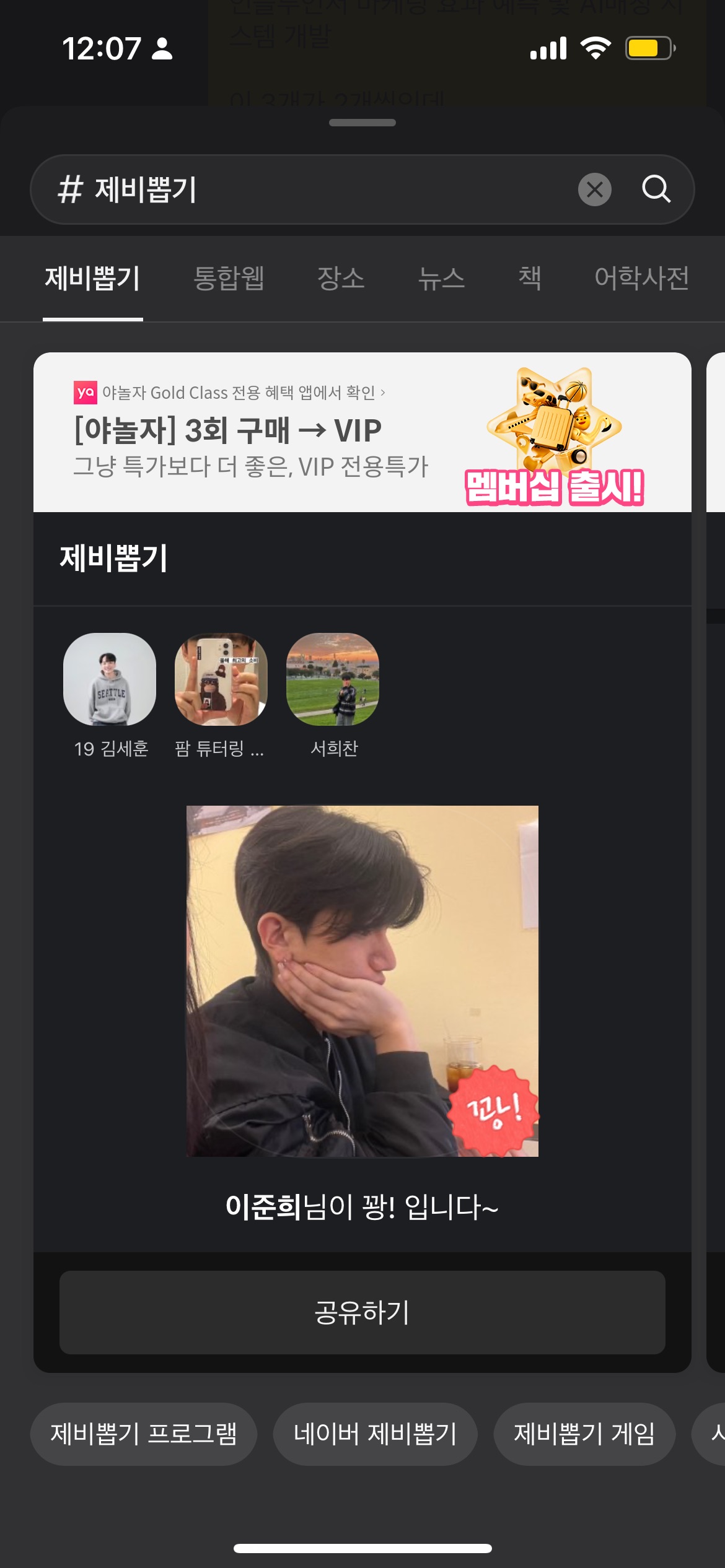Select participant 19 김세훈
This screenshot has width=725, height=1568.
(x=110, y=679)
